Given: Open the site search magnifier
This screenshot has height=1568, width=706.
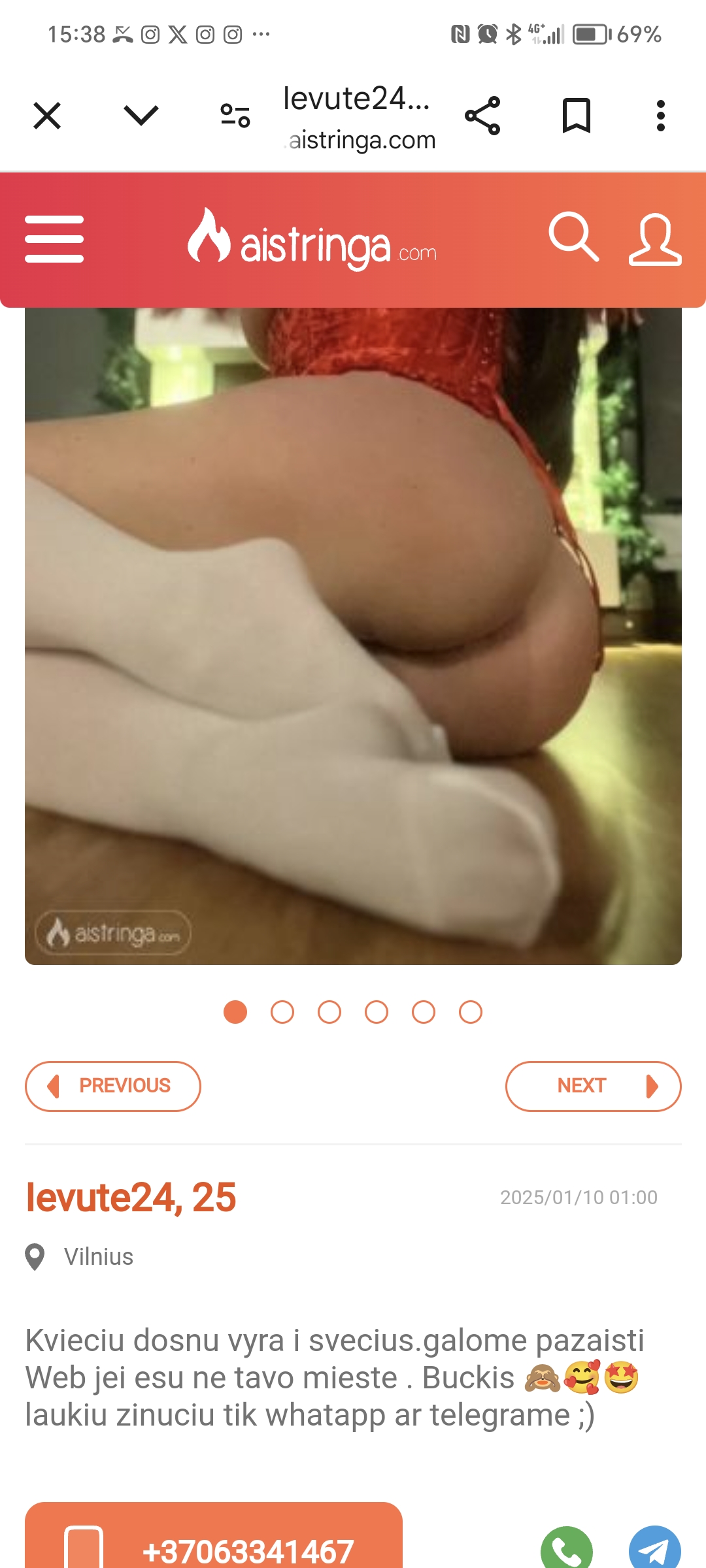Looking at the screenshot, I should tap(573, 237).
